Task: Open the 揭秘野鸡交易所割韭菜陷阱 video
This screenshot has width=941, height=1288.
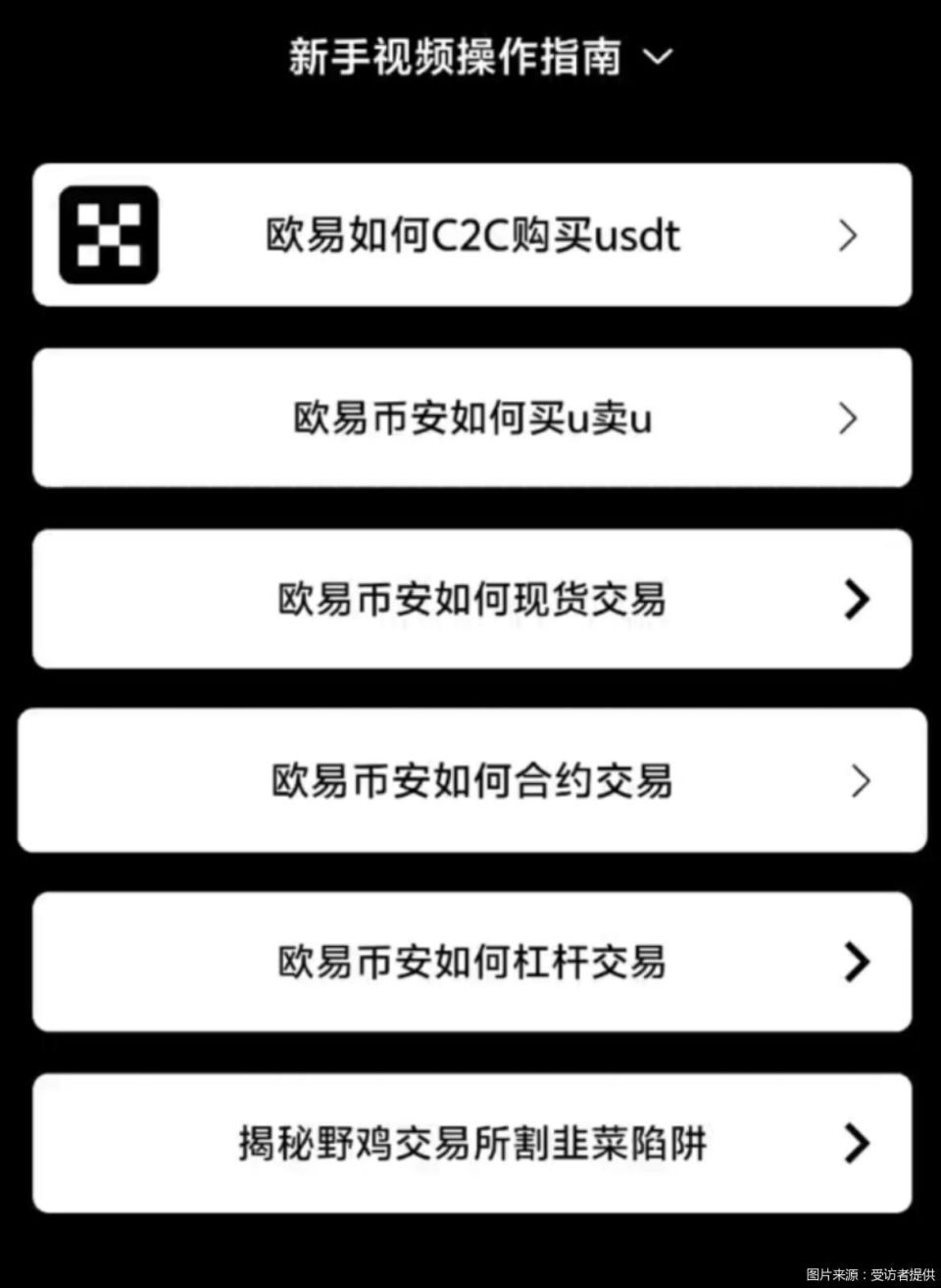Action: click(x=470, y=1143)
